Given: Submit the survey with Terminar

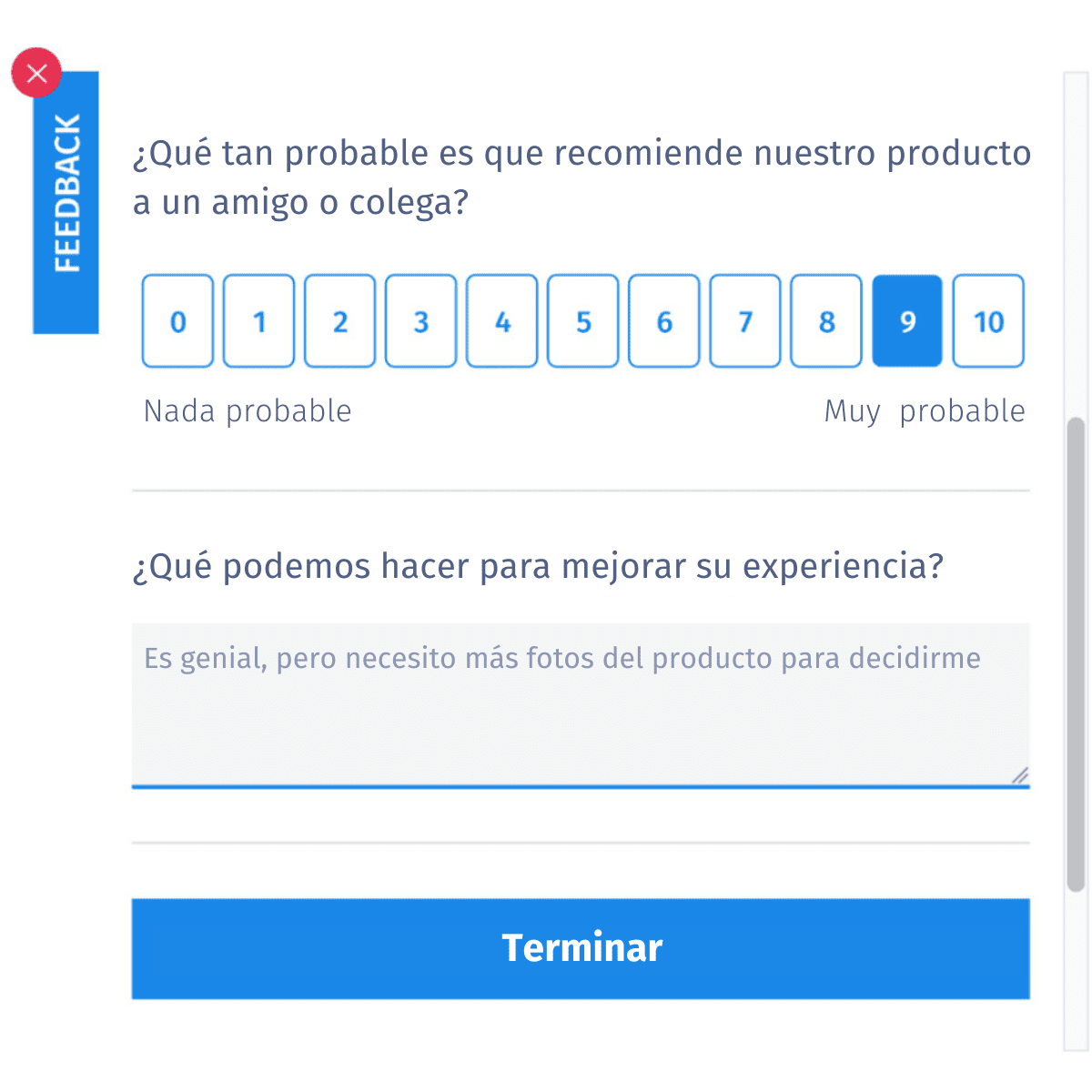Looking at the screenshot, I should pos(581,948).
